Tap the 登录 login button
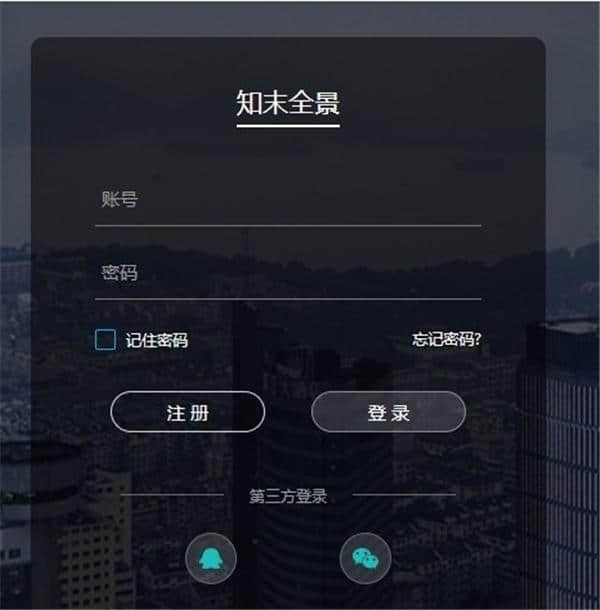Viewport: 600px width, 610px height. pyautogui.click(x=388, y=412)
